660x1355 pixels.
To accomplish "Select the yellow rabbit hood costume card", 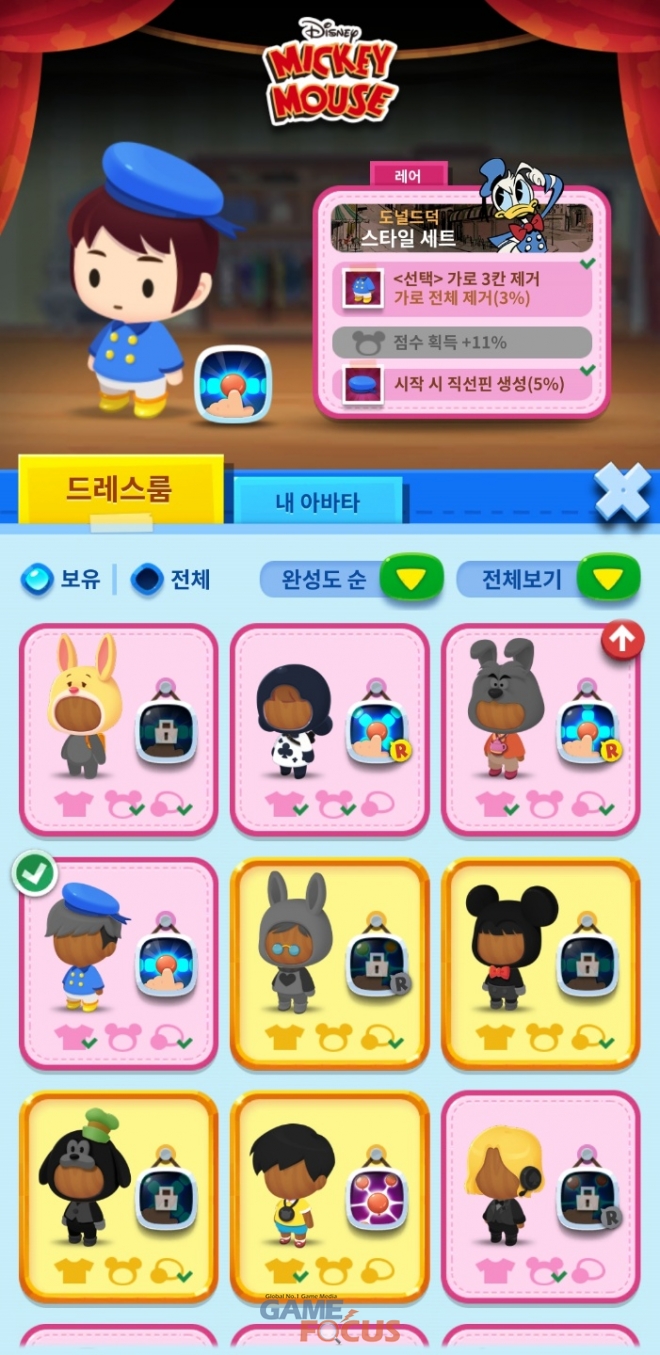I will pyautogui.click(x=119, y=730).
